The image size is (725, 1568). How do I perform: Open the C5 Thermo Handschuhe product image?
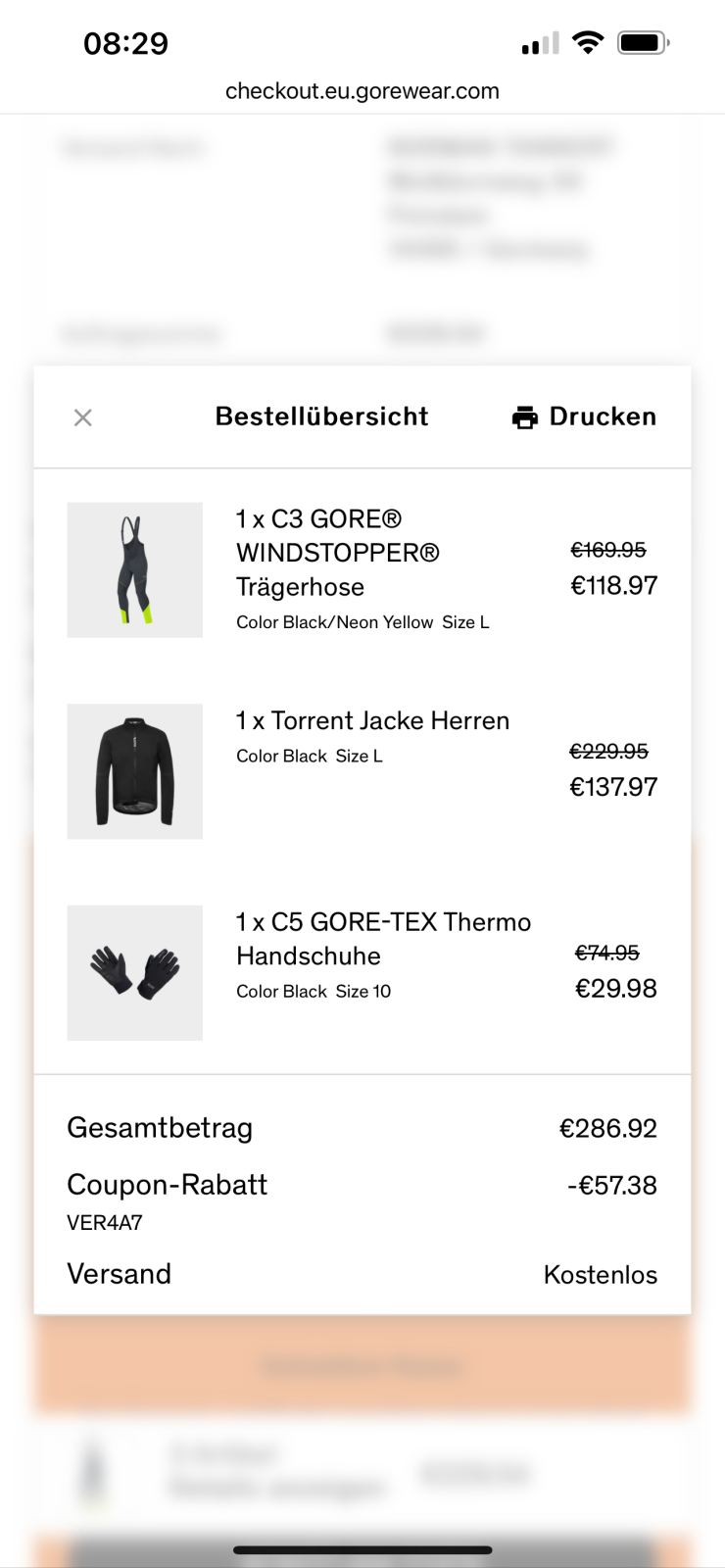point(135,972)
